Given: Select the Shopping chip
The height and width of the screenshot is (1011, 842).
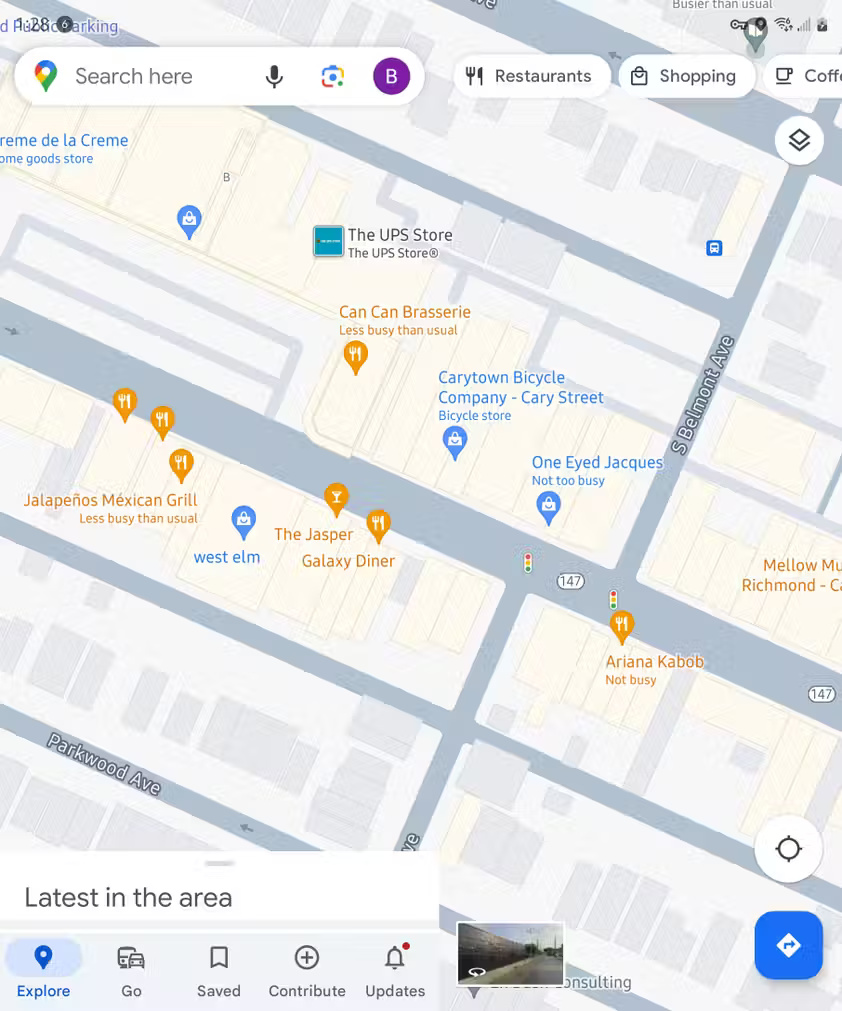Looking at the screenshot, I should coord(684,76).
